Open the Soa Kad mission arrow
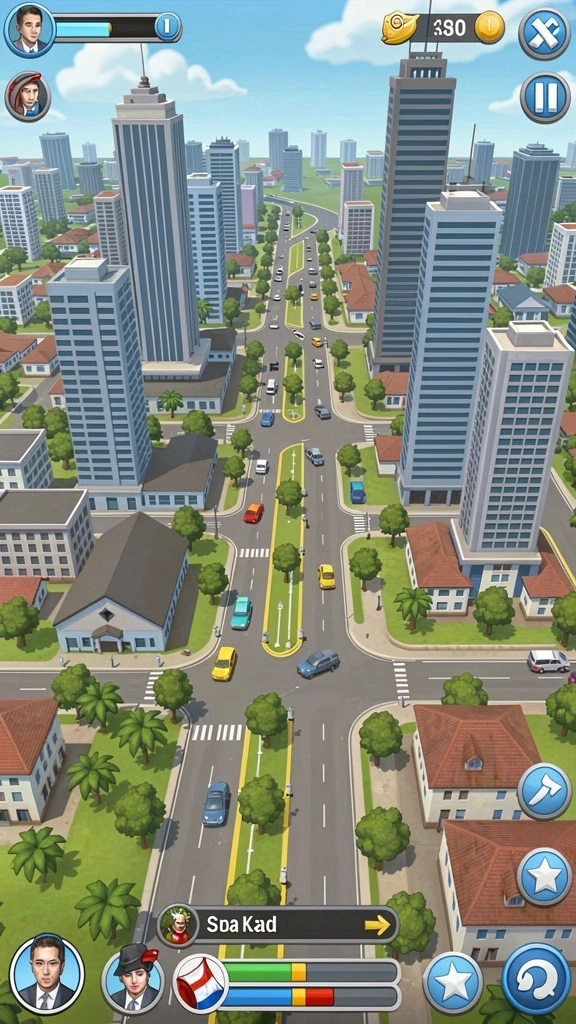The height and width of the screenshot is (1024, 576). [x=377, y=924]
